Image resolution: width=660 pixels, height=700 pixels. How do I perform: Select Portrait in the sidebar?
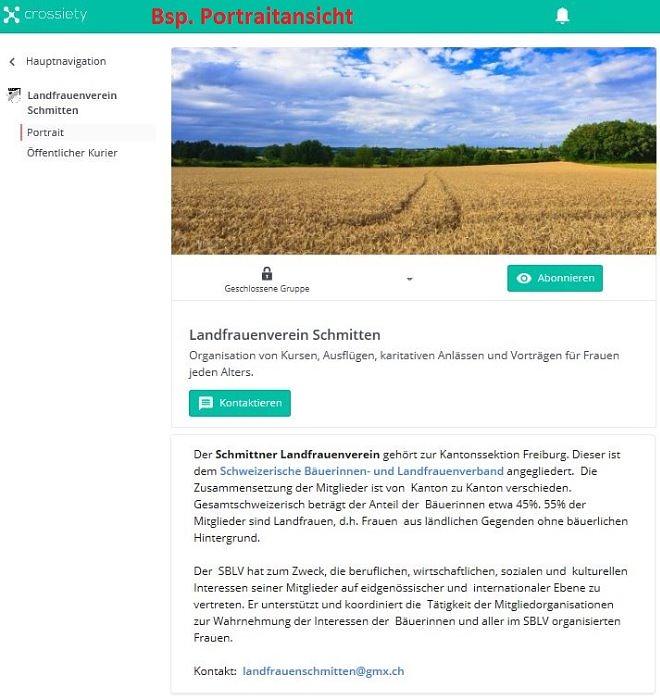pyautogui.click(x=46, y=132)
